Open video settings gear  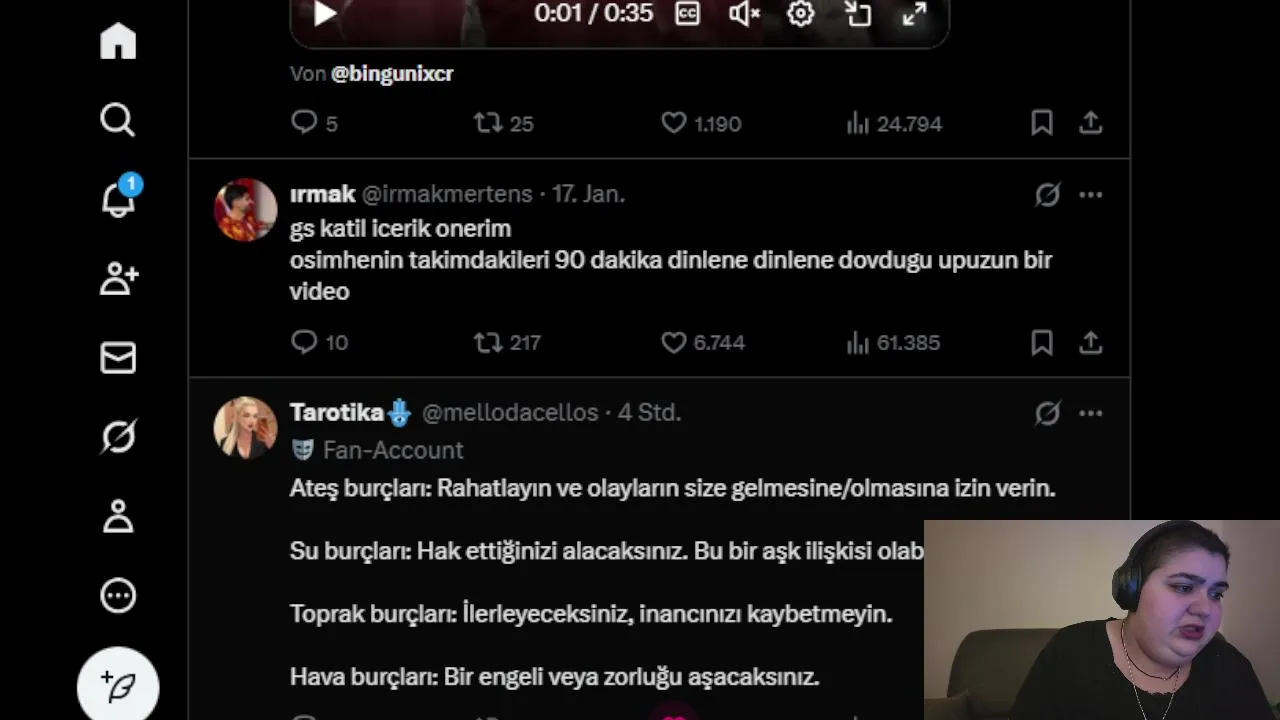[800, 14]
